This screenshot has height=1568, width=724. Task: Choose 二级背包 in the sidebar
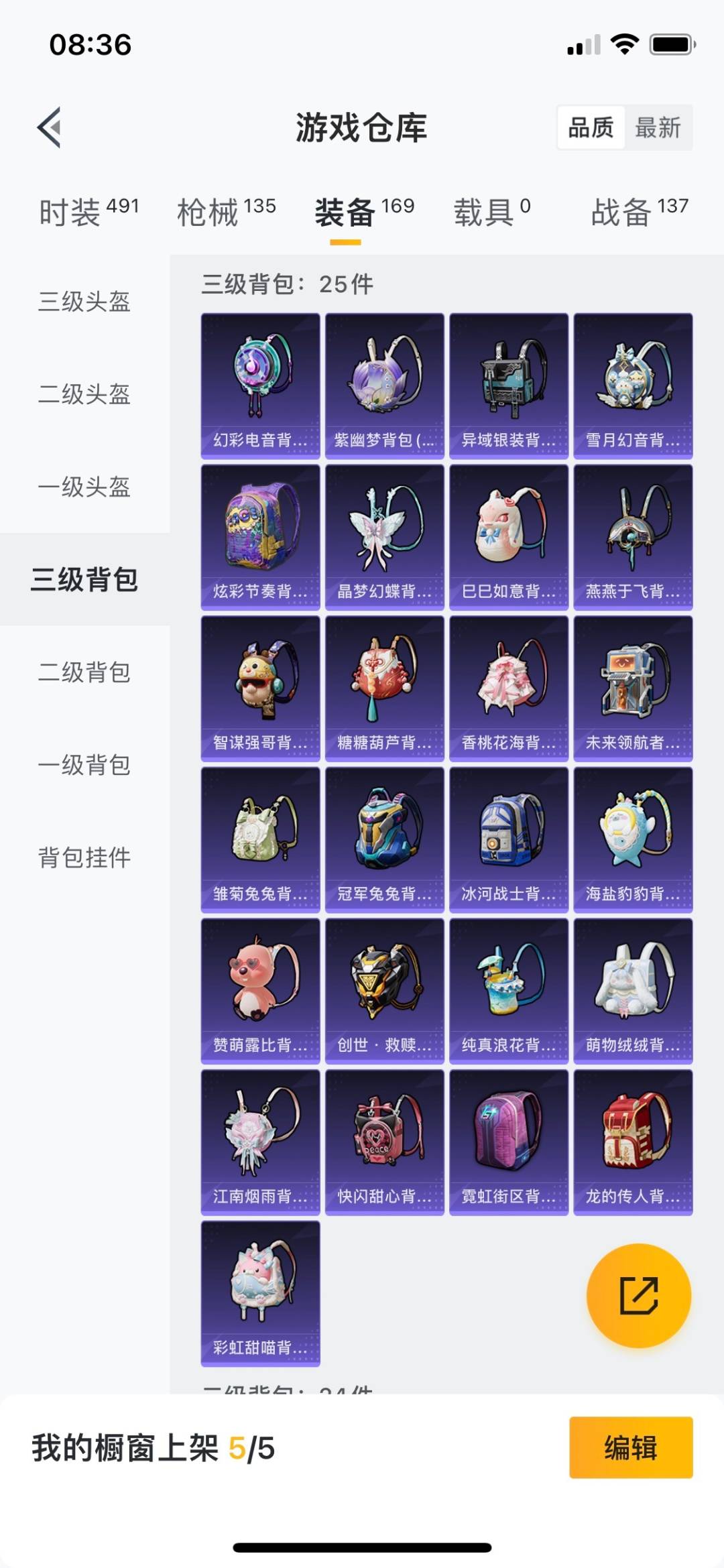coord(84,672)
